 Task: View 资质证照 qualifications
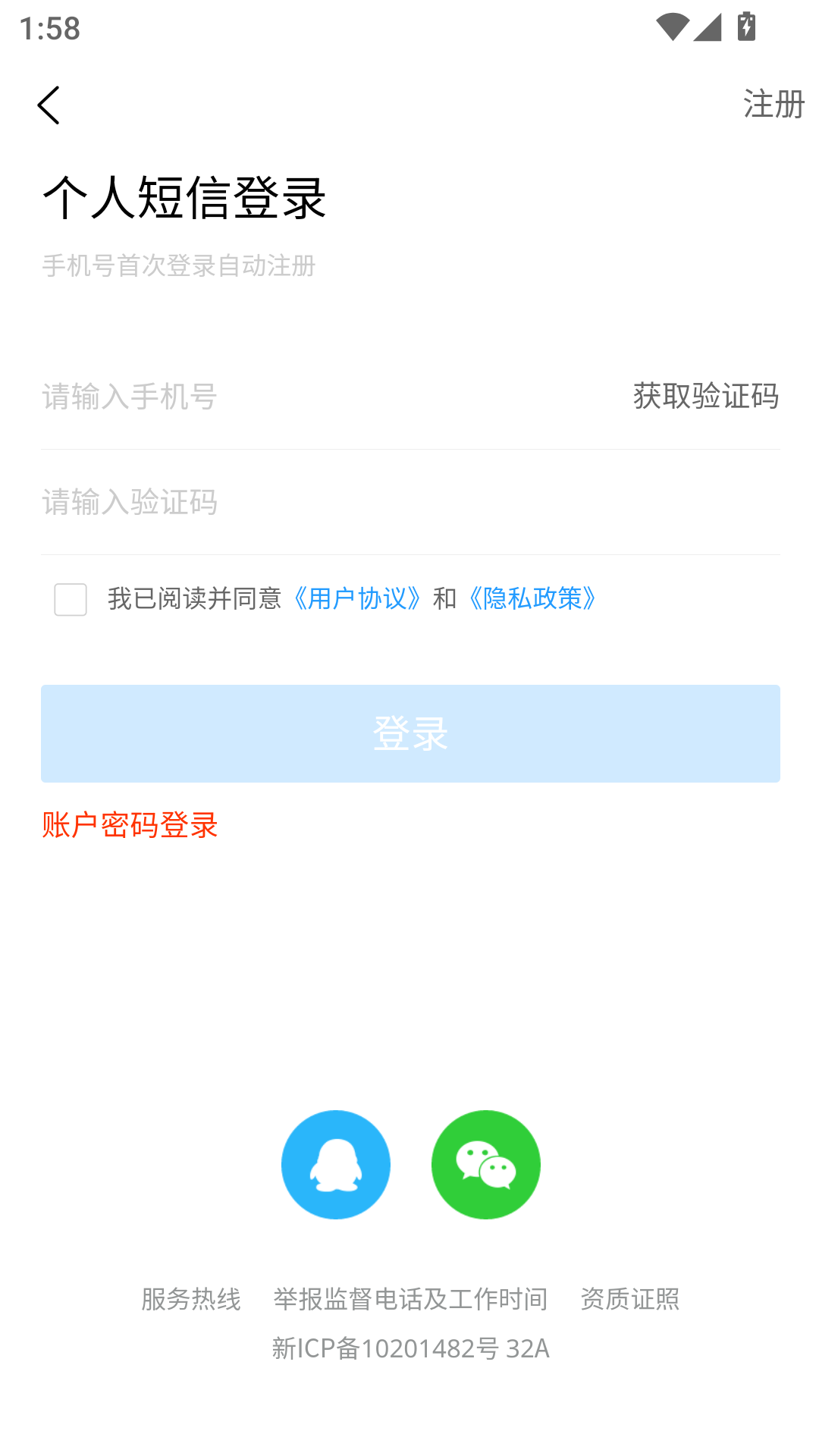629,1299
